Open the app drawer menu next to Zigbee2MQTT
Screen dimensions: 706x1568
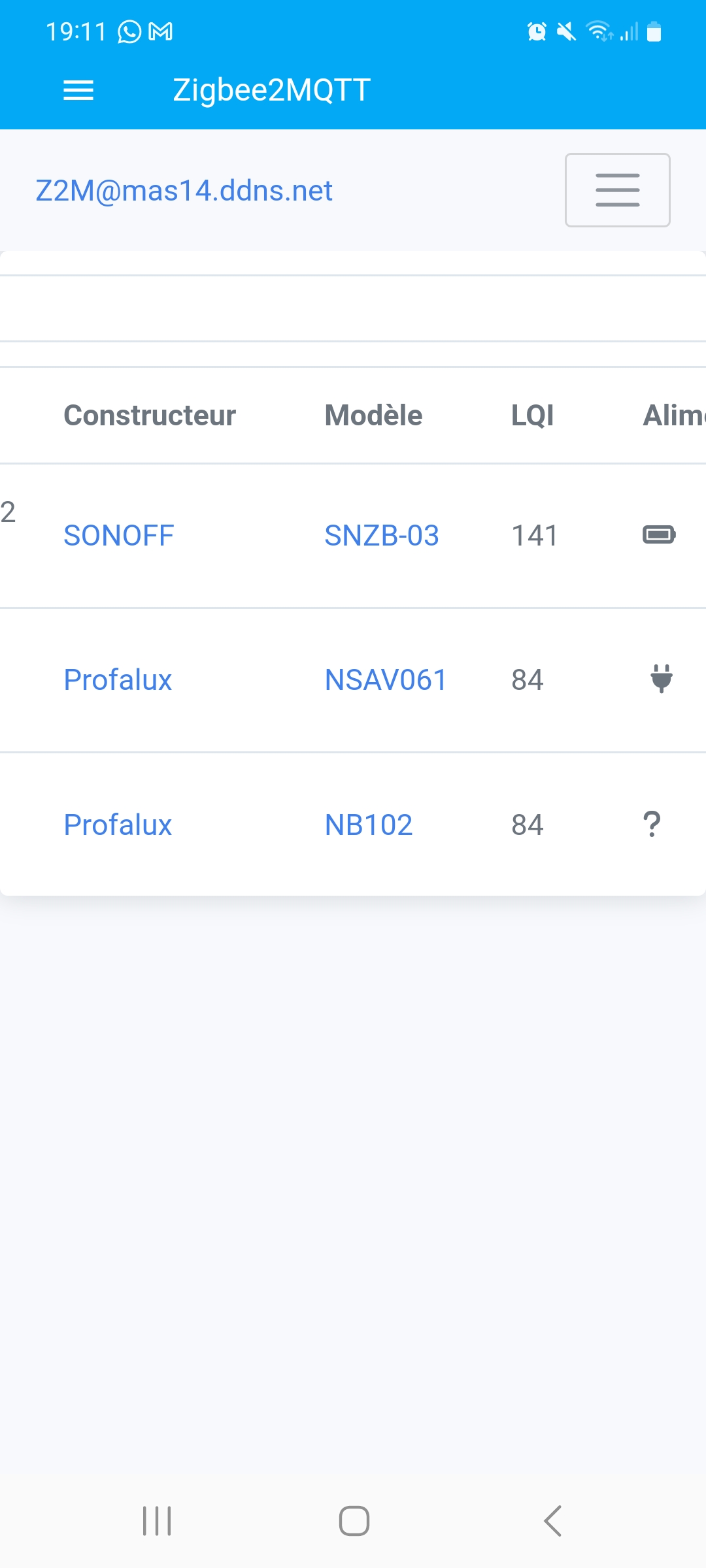point(78,90)
